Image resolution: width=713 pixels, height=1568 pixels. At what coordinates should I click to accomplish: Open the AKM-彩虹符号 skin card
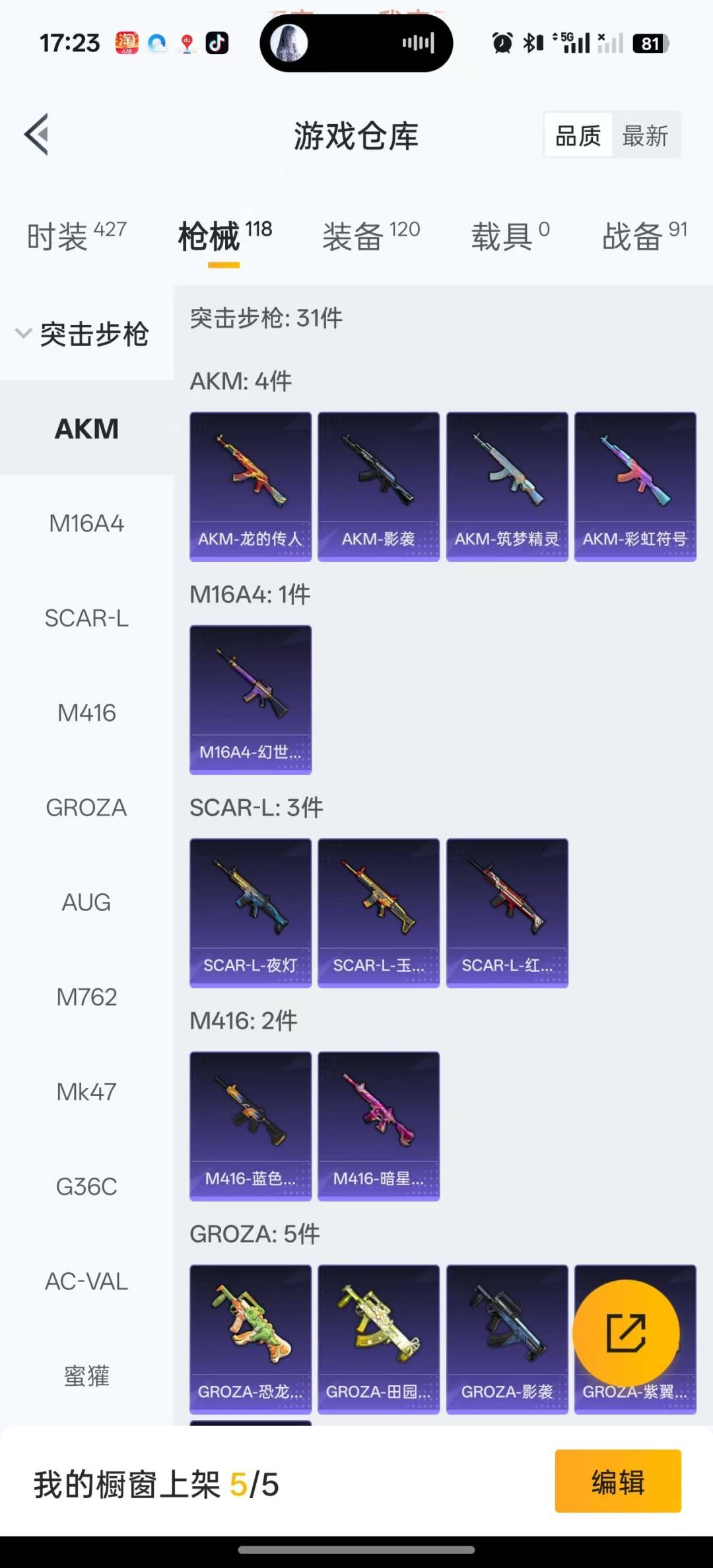pyautogui.click(x=635, y=487)
